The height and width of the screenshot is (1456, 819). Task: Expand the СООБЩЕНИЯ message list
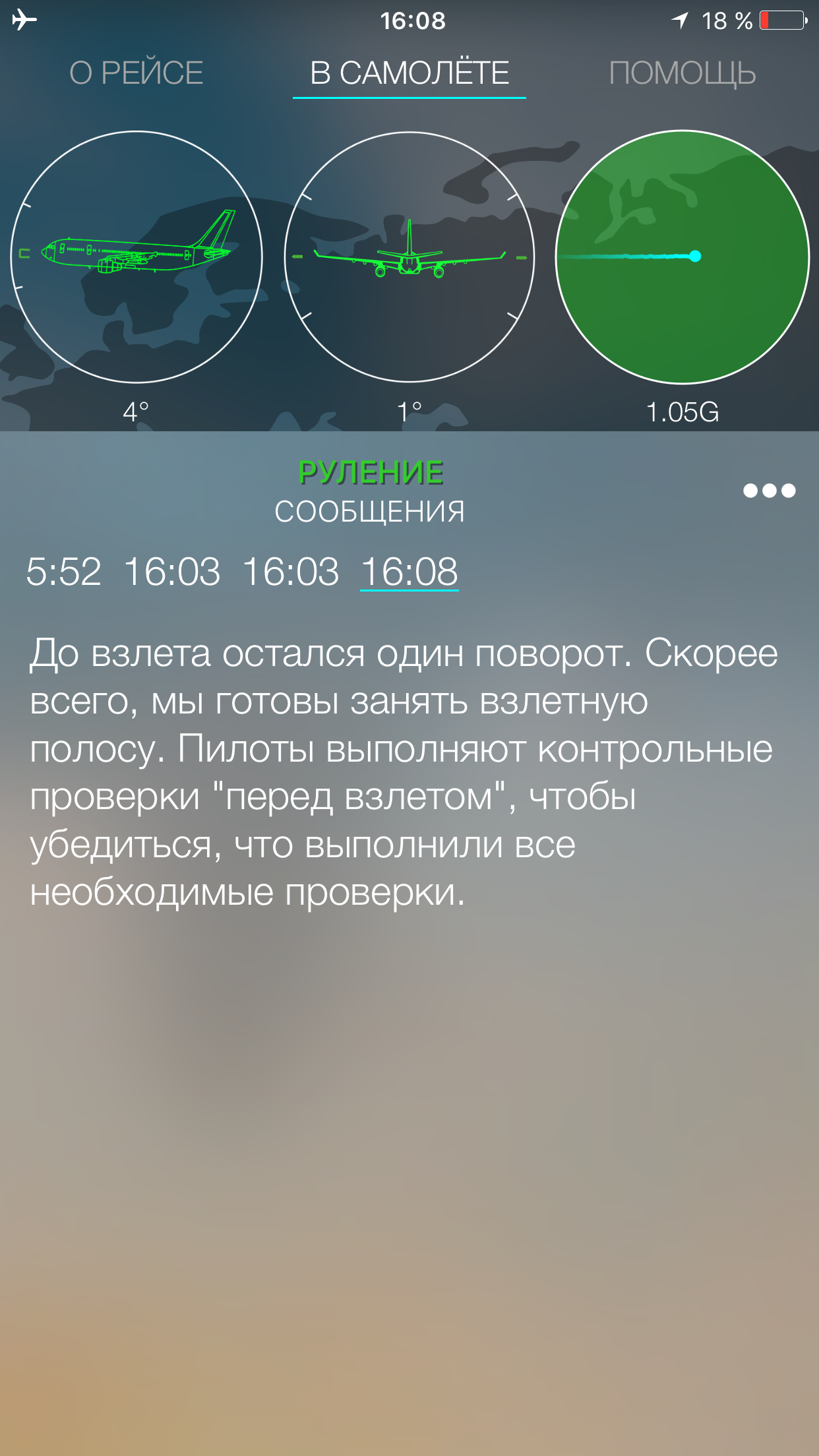pyautogui.click(x=371, y=509)
